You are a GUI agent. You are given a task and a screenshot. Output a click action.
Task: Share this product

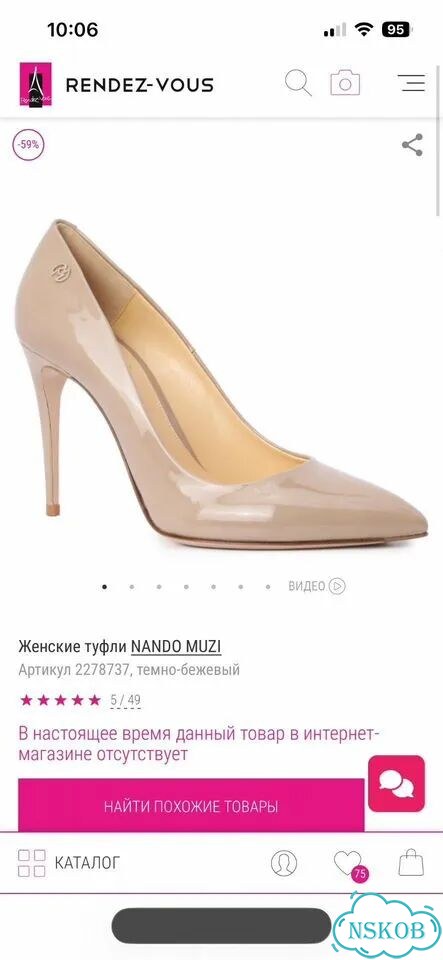[x=412, y=145]
